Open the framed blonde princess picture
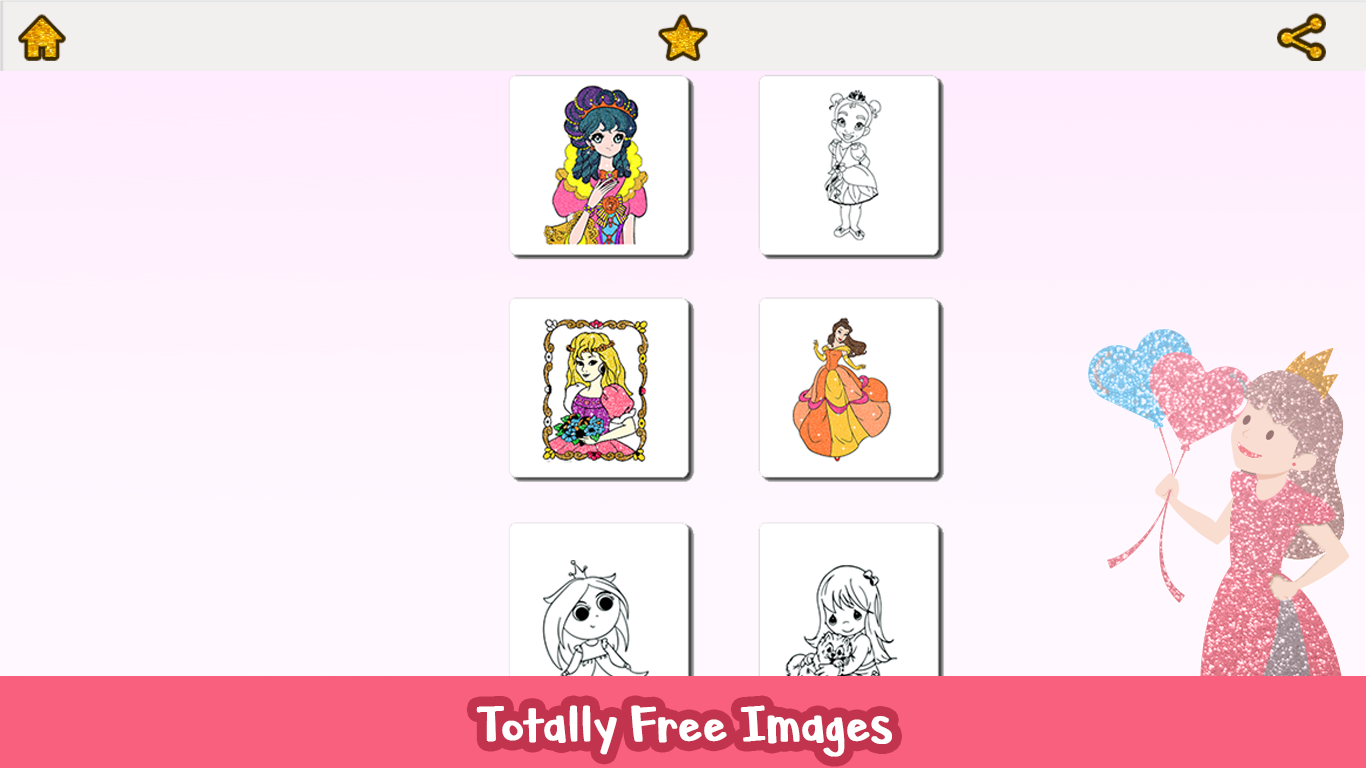This screenshot has width=1366, height=768. [599, 388]
